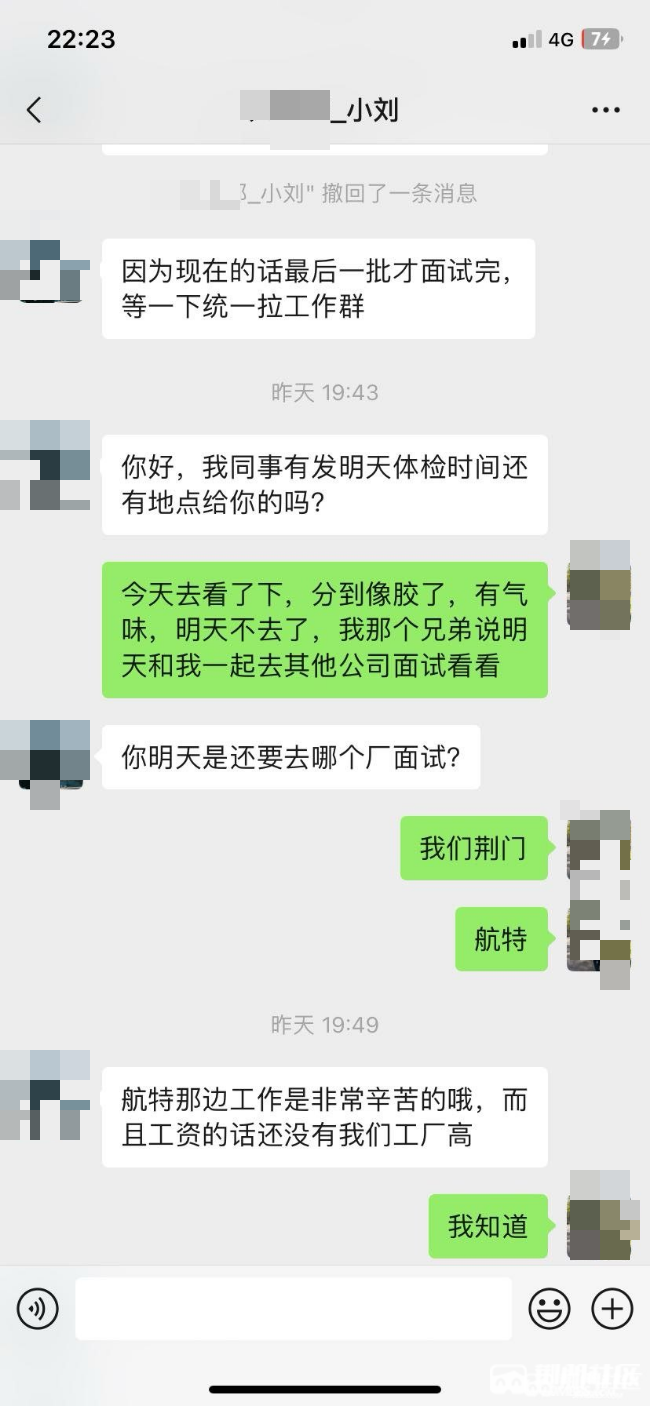Go back to the chat list

(34, 109)
